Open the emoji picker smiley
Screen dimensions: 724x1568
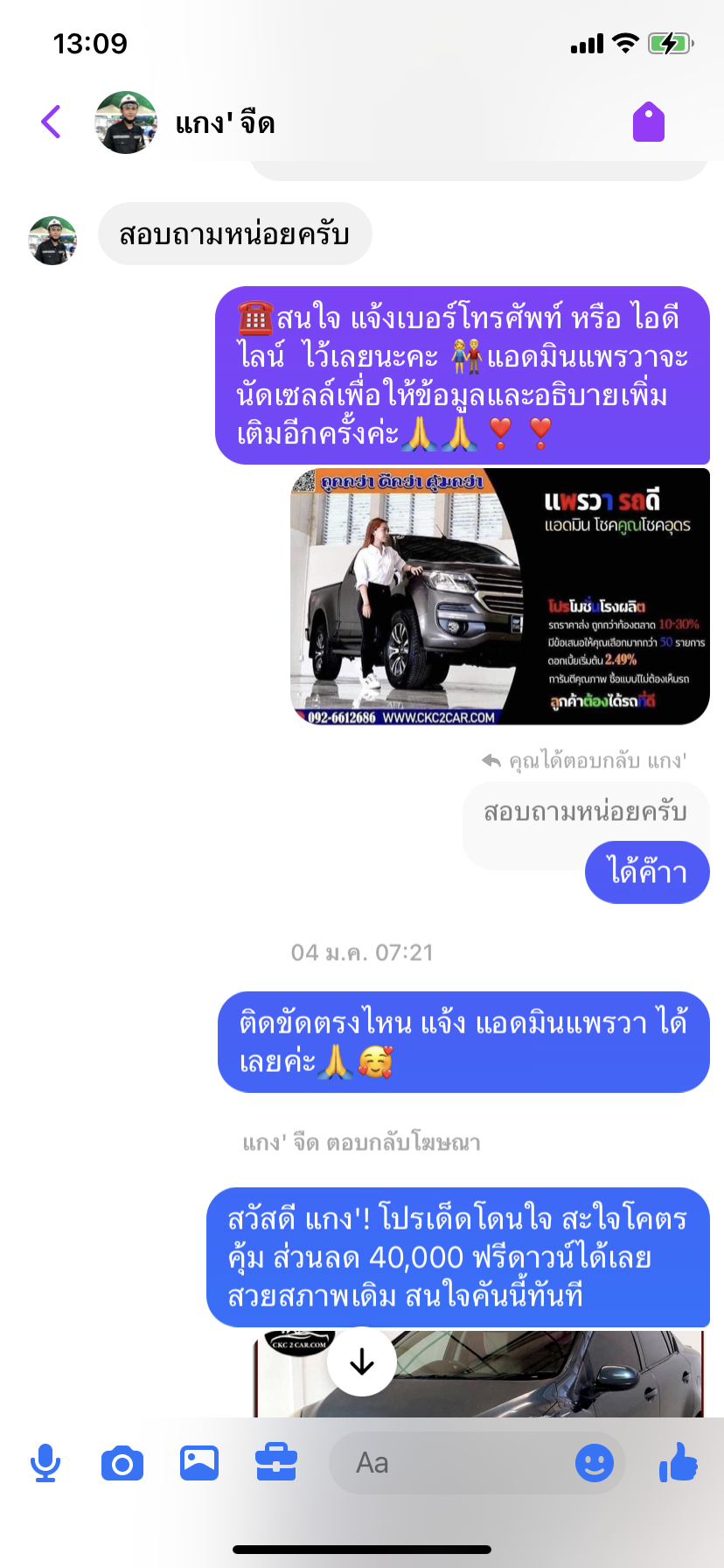click(595, 1463)
